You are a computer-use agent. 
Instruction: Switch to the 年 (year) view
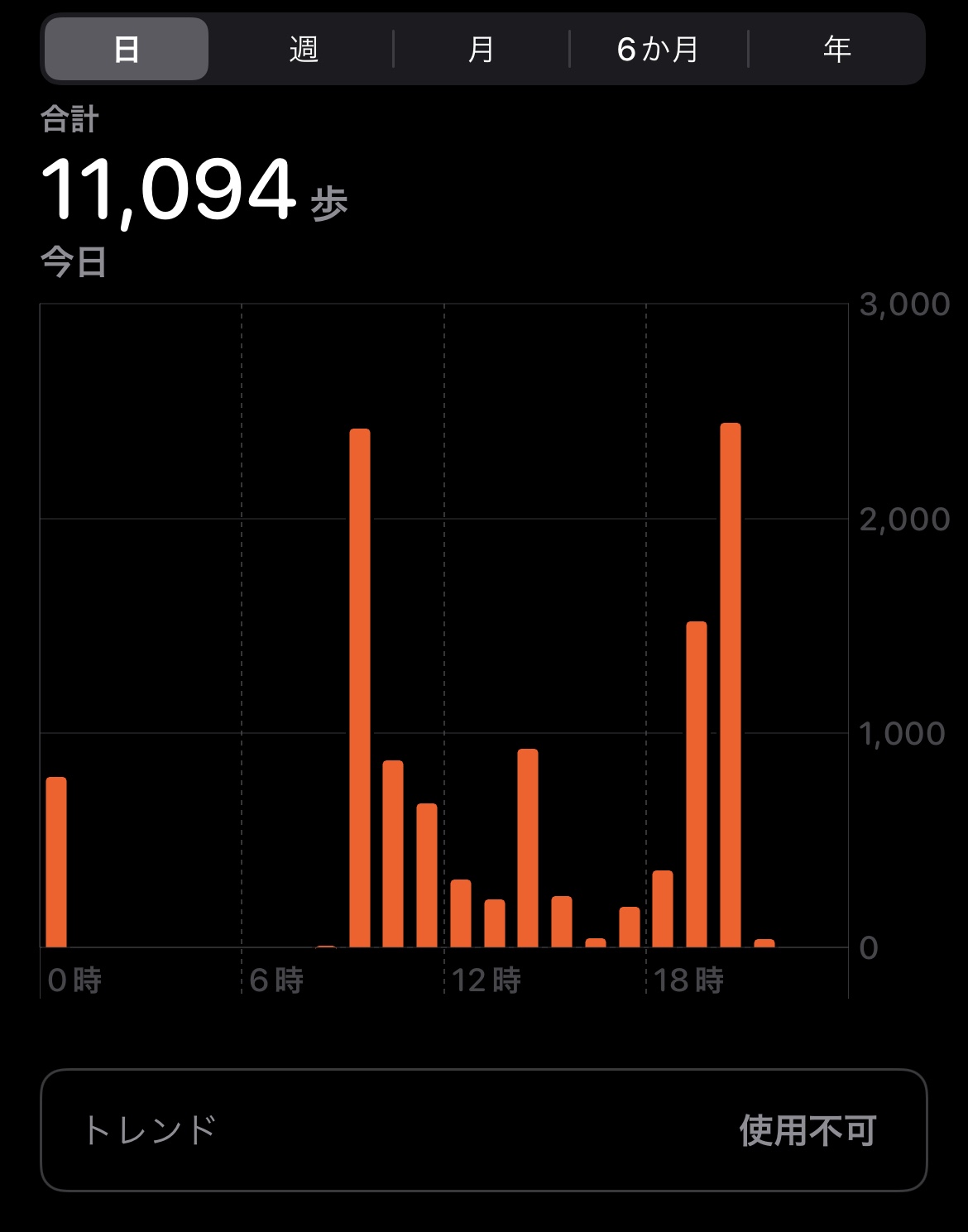(836, 50)
